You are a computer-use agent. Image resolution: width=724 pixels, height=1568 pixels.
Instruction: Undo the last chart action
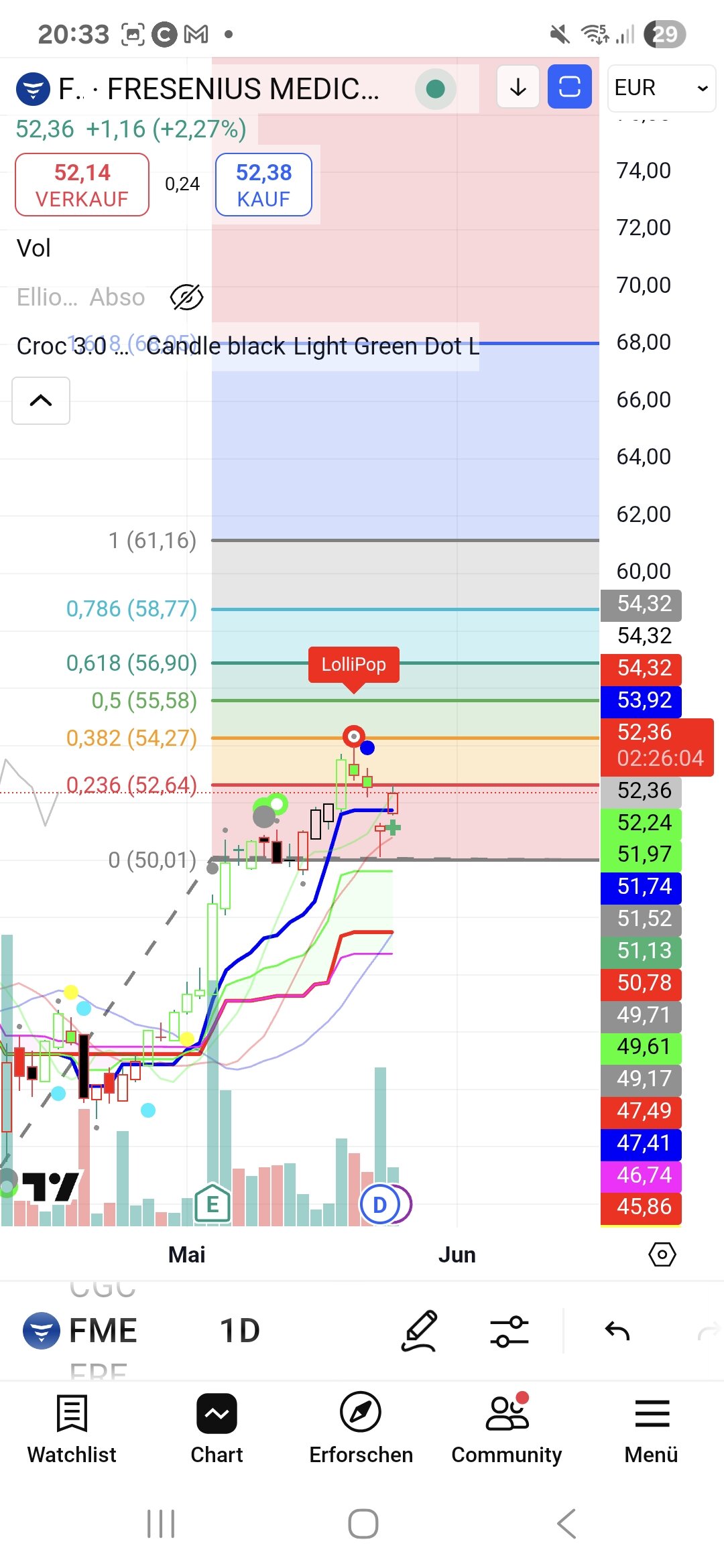pos(617,1331)
